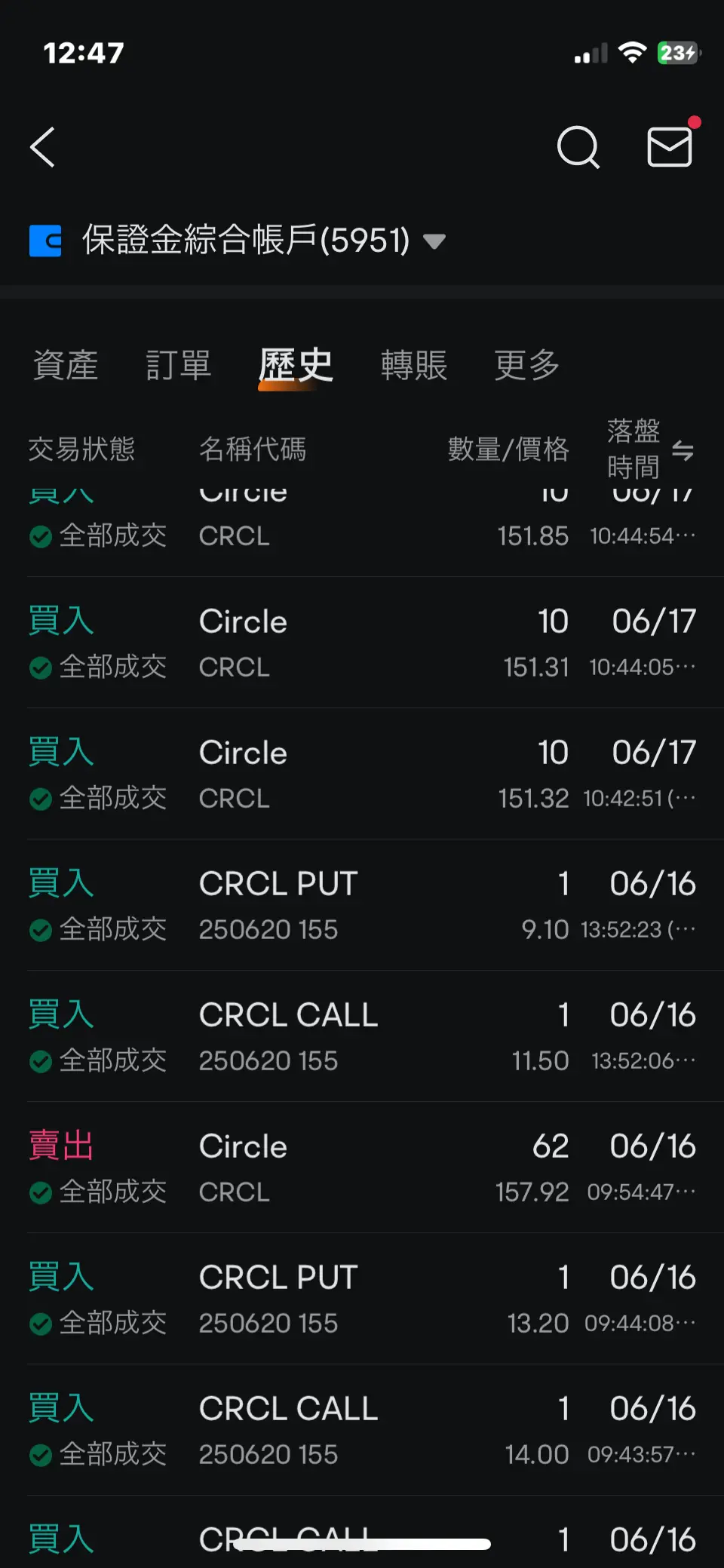Open the mail inbox icon
Image resolution: width=724 pixels, height=1568 pixels.
(x=670, y=146)
